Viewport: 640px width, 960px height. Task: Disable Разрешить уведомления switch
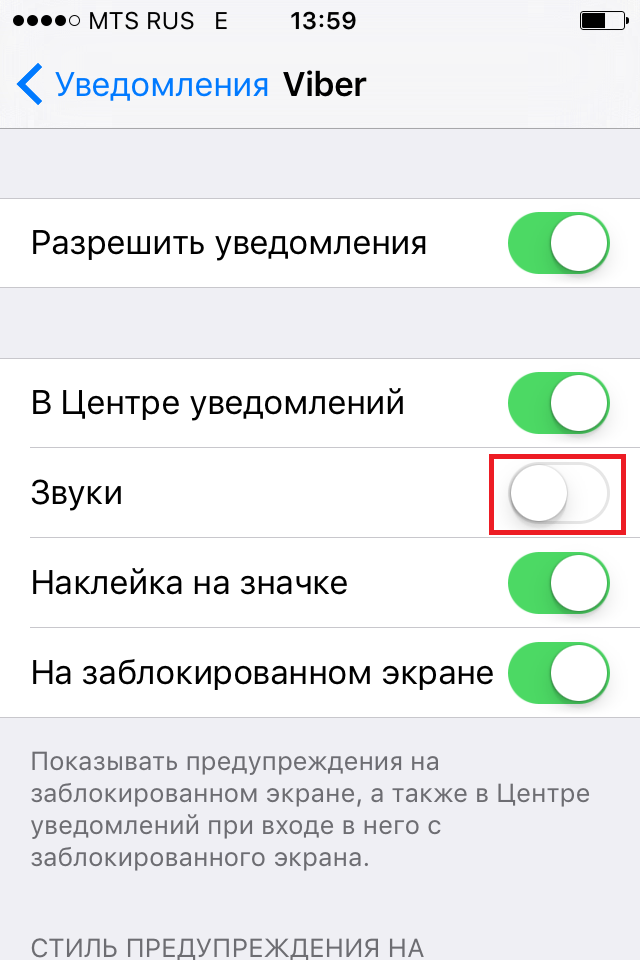click(x=558, y=243)
